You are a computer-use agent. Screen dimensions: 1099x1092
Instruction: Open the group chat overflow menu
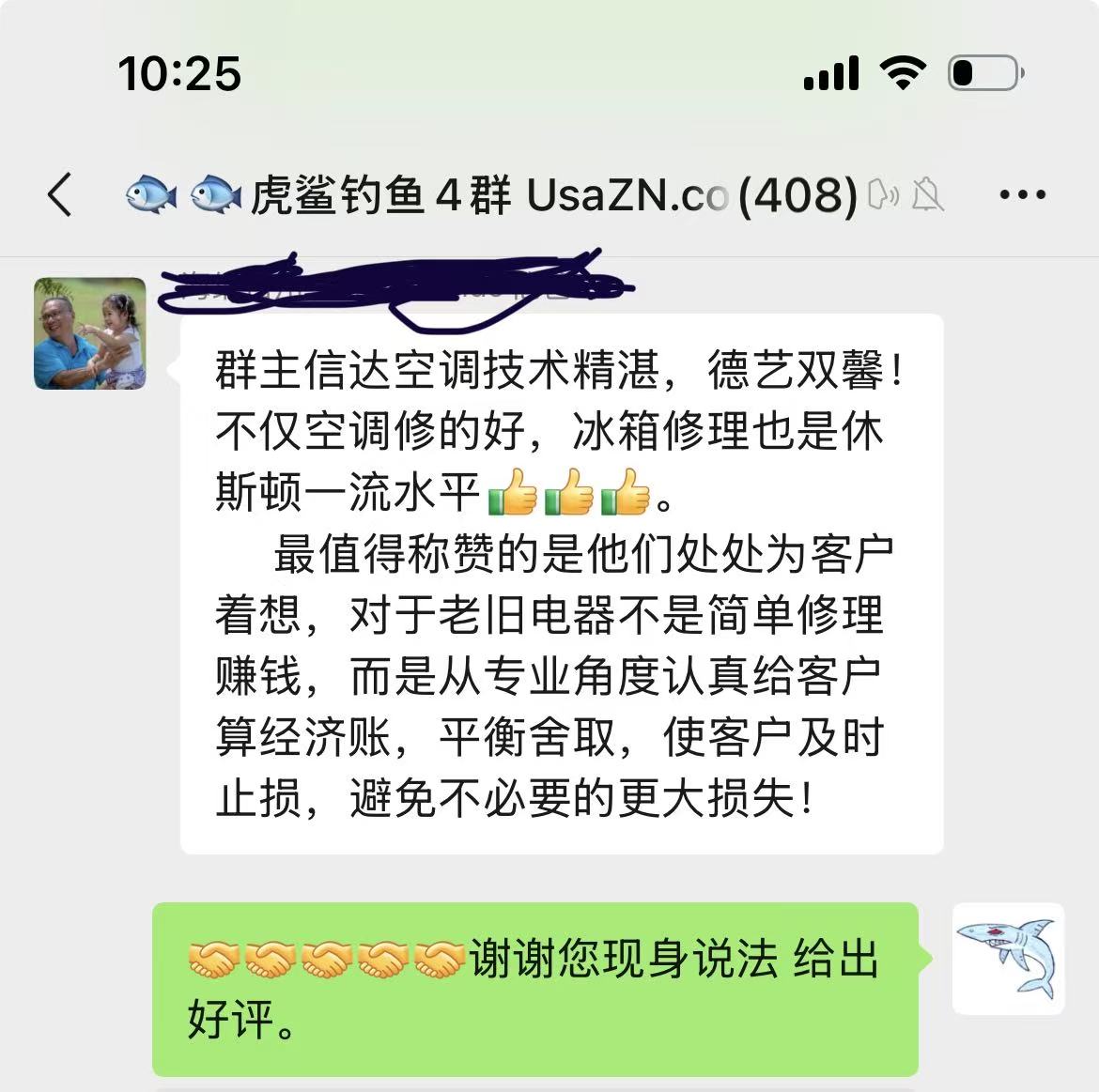1022,195
